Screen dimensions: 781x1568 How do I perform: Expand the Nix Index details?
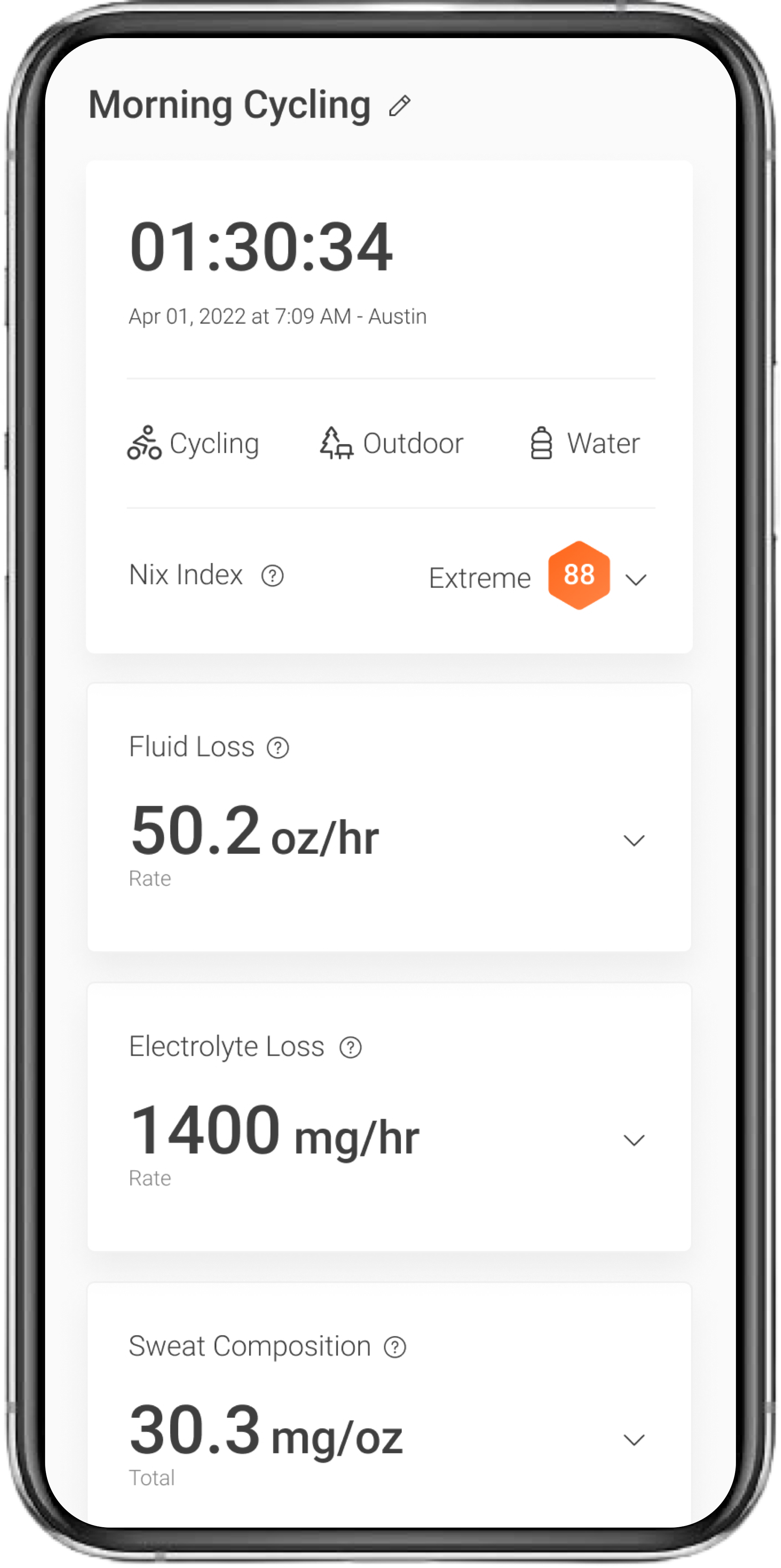pyautogui.click(x=635, y=580)
